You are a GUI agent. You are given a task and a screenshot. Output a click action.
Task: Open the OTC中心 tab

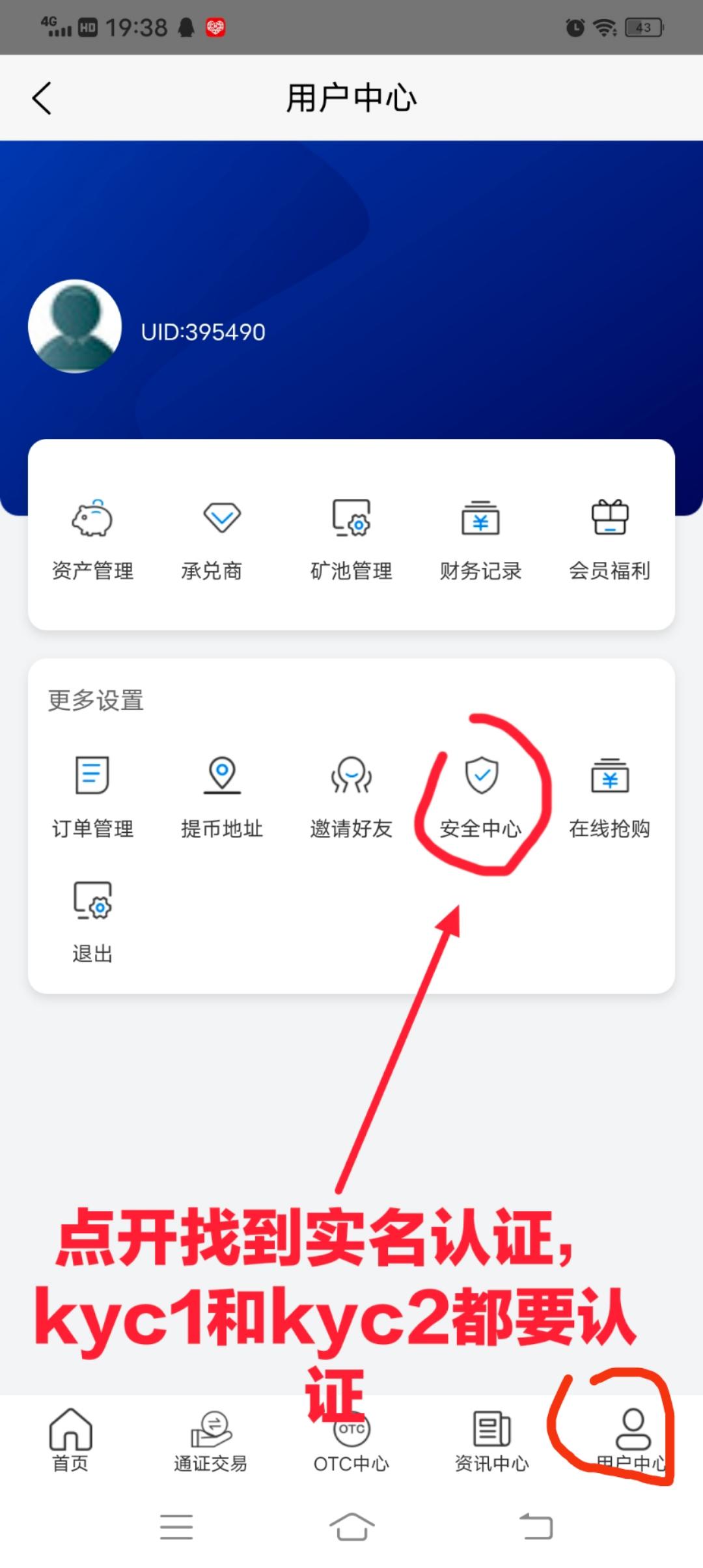(x=351, y=1442)
